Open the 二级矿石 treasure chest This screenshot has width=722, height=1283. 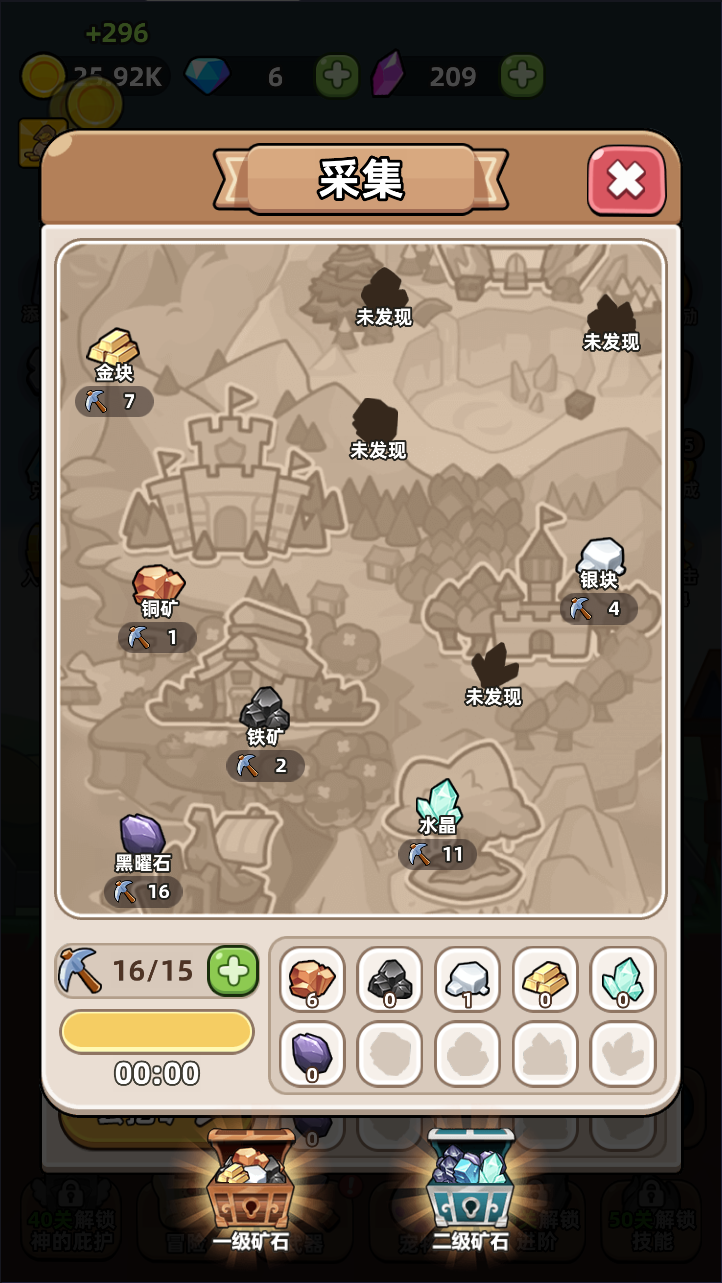pyautogui.click(x=471, y=1181)
